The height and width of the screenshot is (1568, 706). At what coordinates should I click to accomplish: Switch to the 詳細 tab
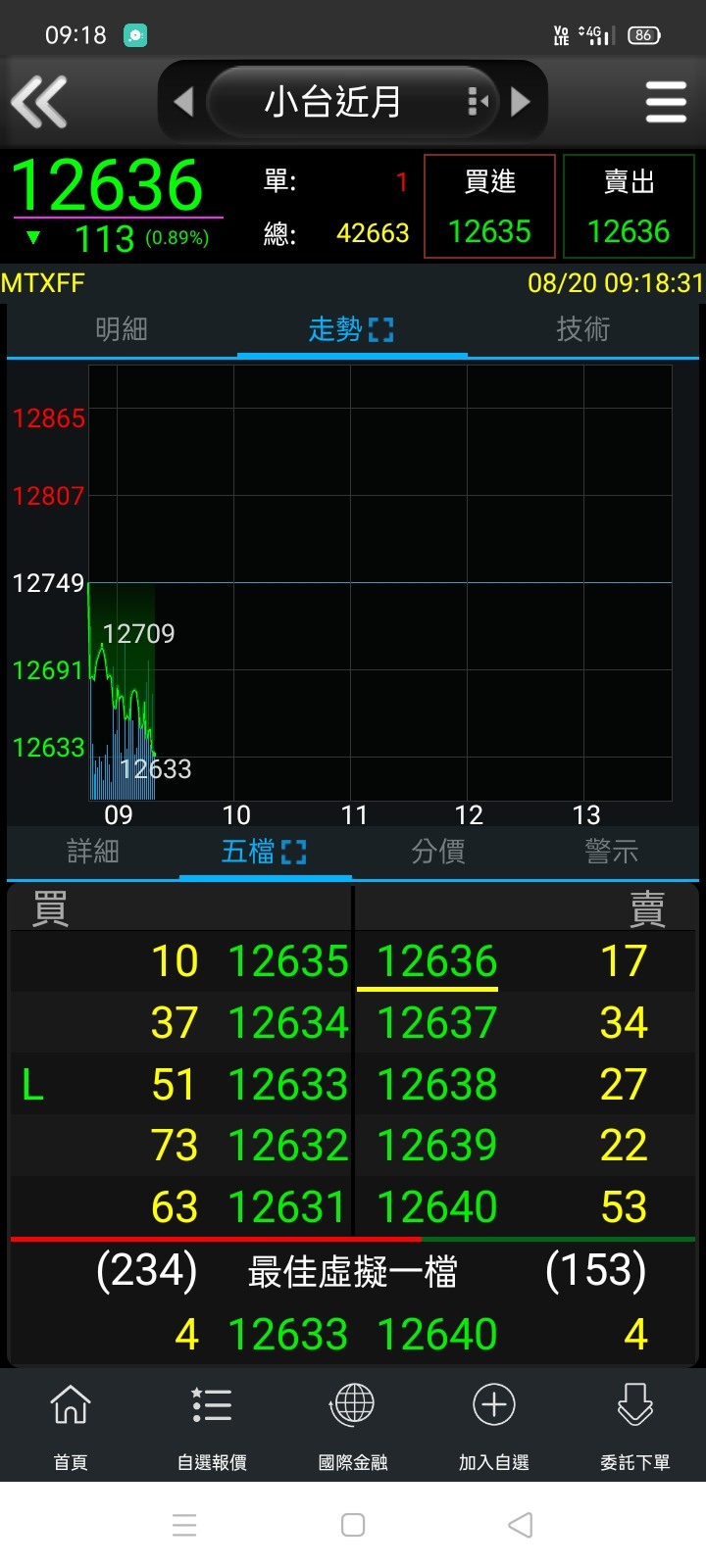93,852
